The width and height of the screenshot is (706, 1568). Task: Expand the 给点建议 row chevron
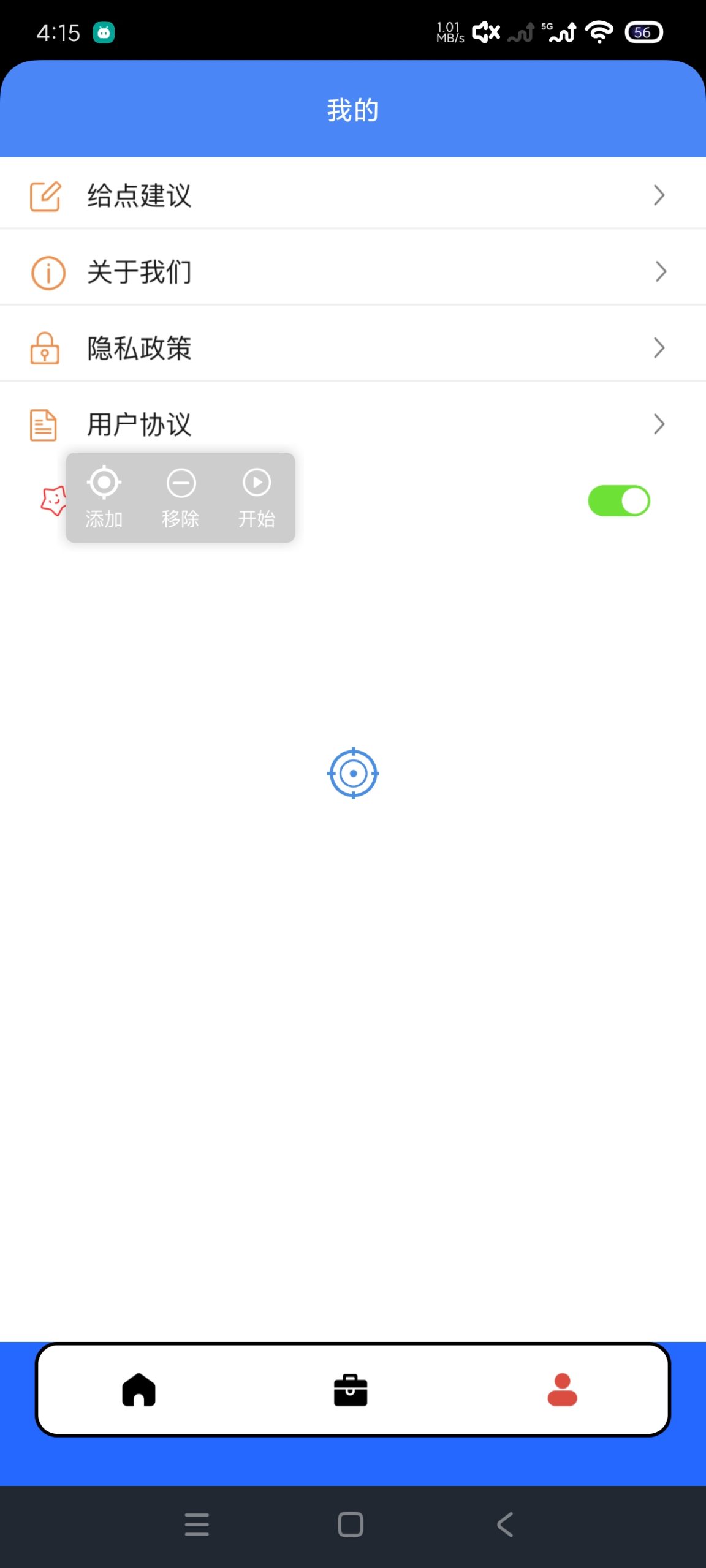[x=659, y=195]
